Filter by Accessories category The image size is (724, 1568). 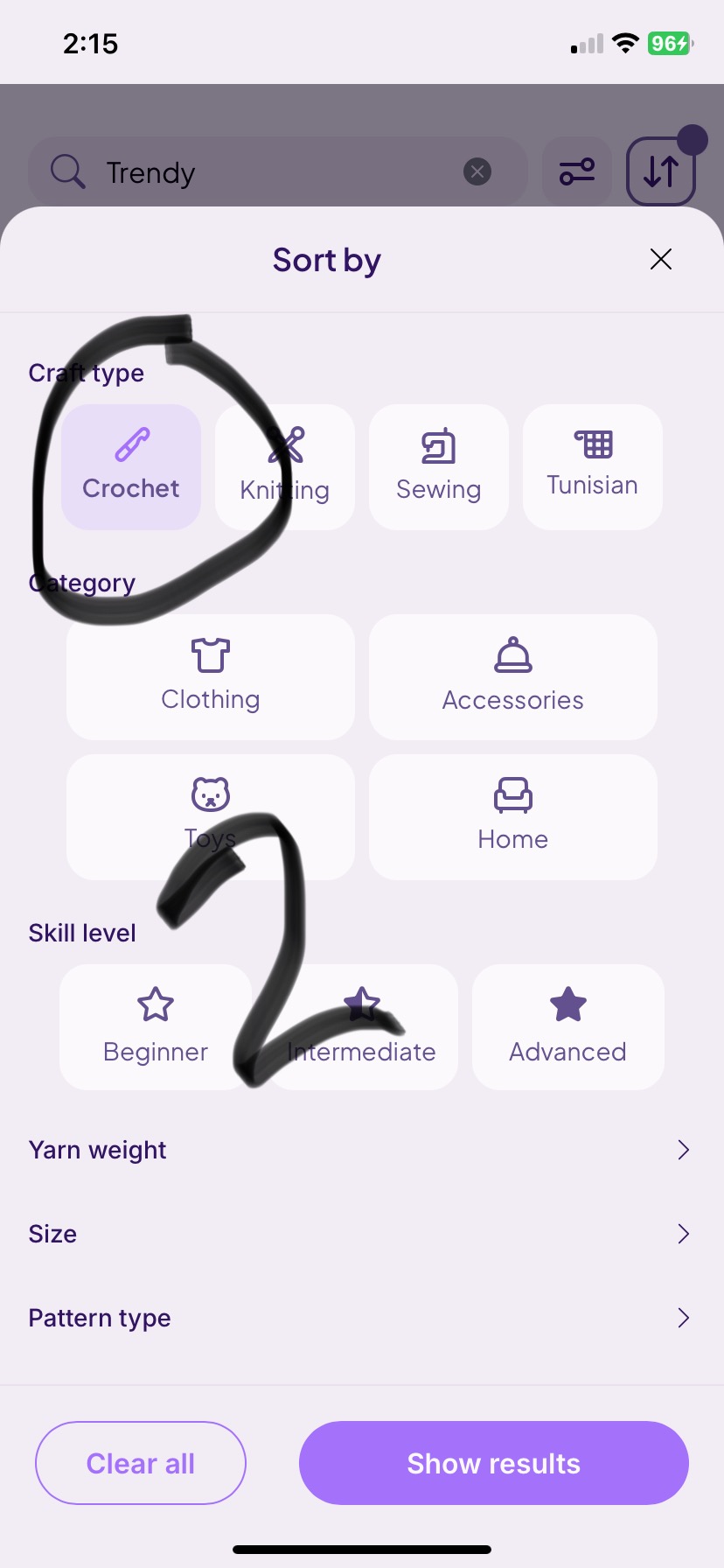(x=513, y=677)
